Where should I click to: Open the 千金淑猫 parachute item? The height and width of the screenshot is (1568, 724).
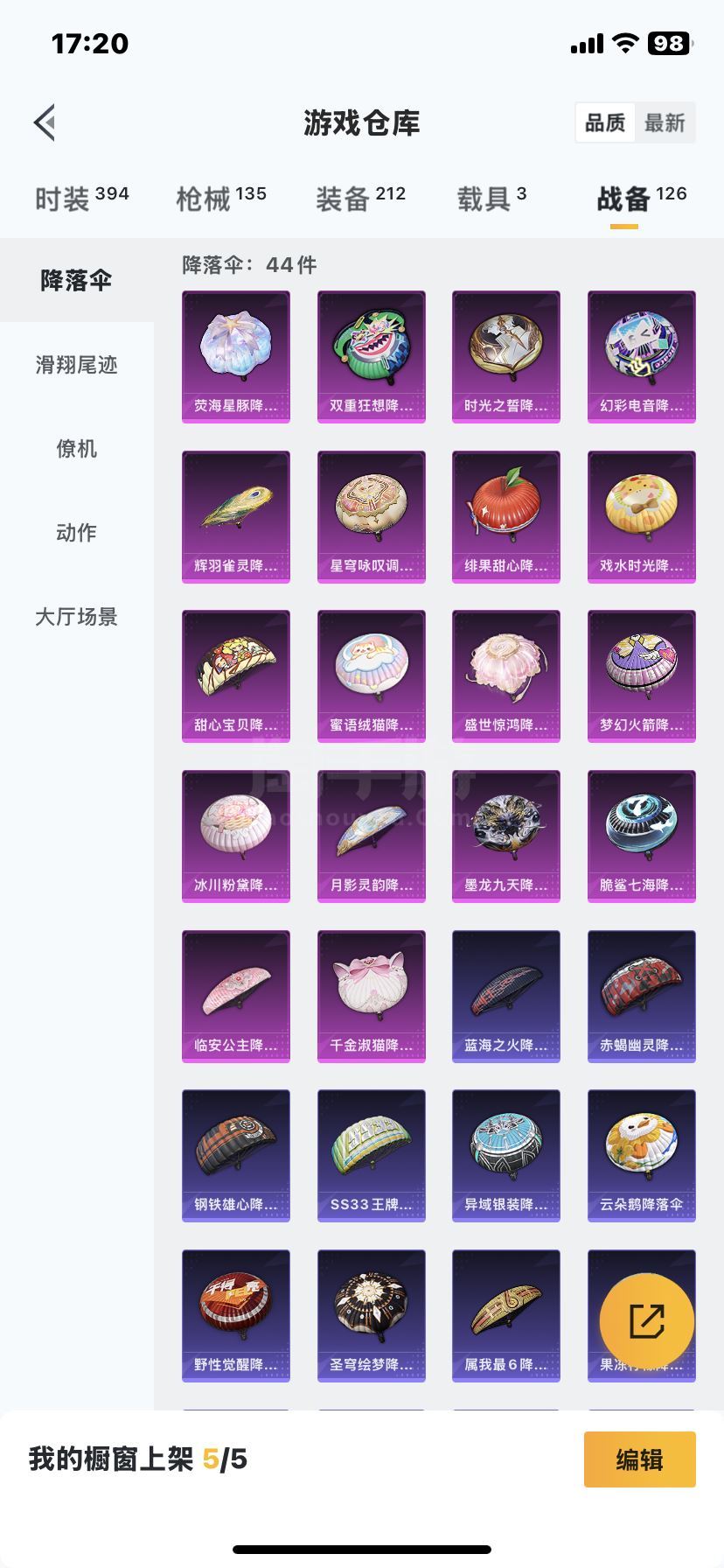[371, 996]
